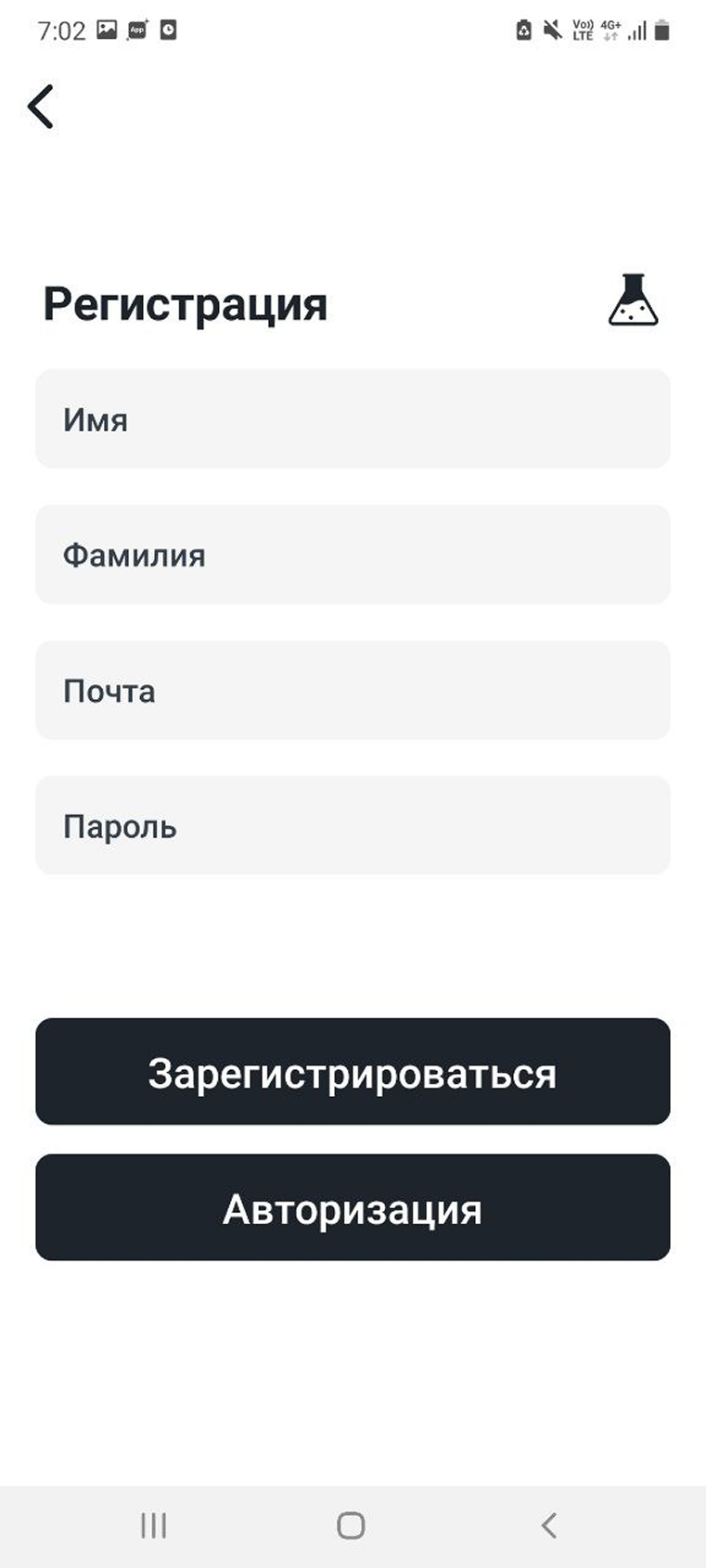Activate the Пароль password field
The height and width of the screenshot is (1568, 706).
[x=353, y=825]
